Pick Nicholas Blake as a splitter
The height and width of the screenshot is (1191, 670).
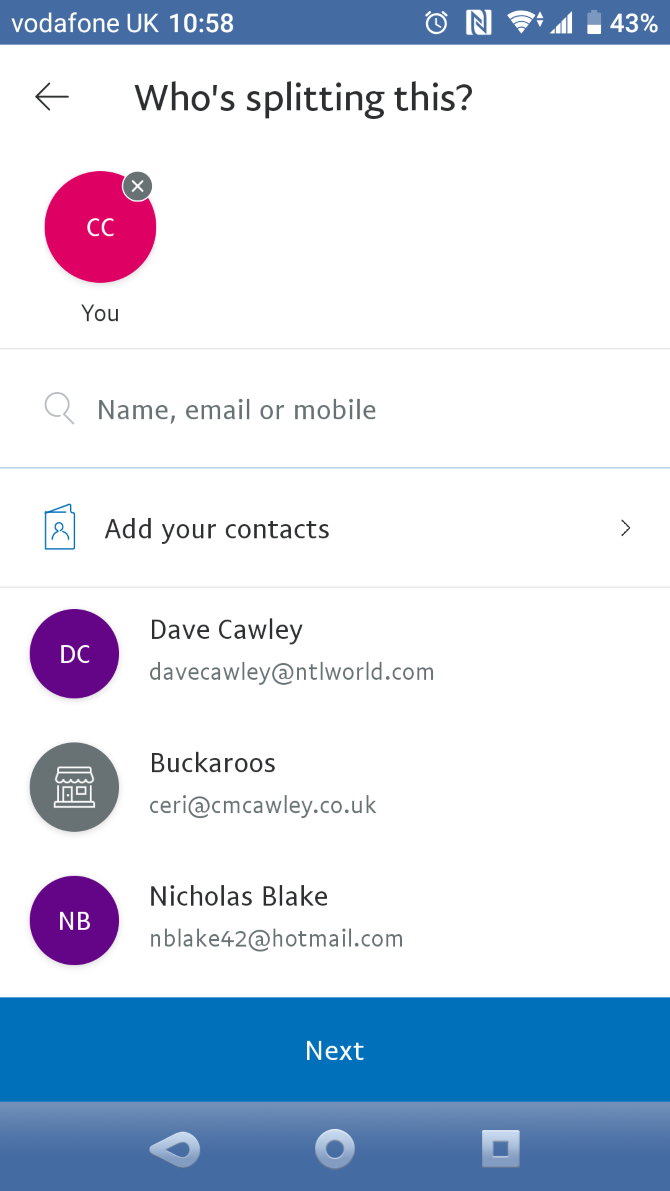click(275, 918)
